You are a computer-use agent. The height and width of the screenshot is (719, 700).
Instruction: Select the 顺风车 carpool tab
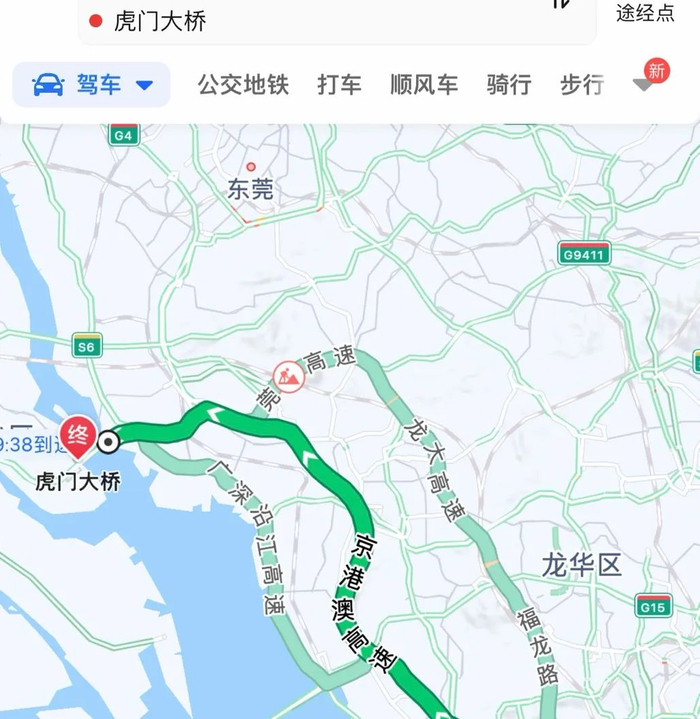coord(424,85)
